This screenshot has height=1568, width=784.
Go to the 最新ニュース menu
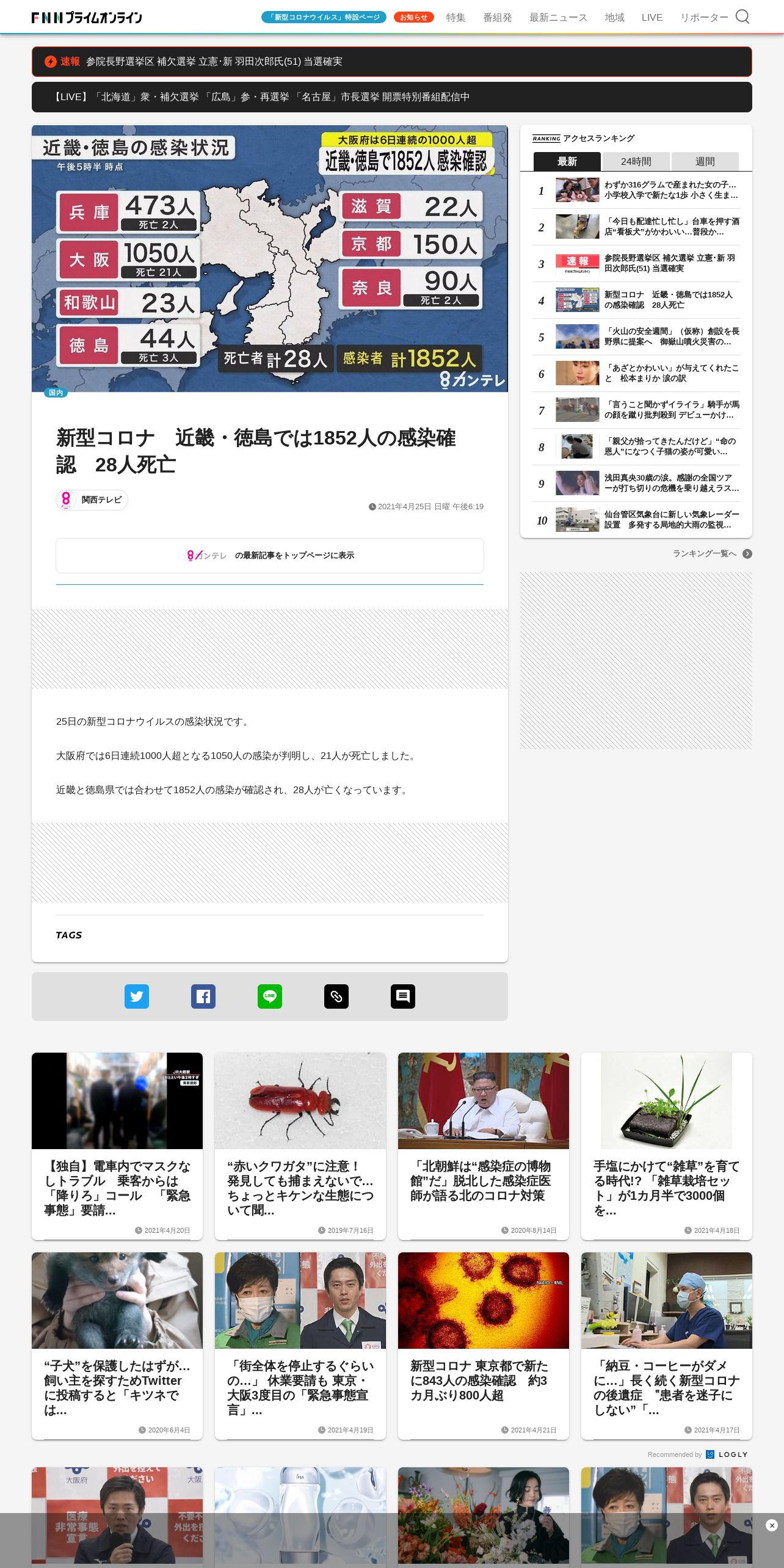coord(558,18)
